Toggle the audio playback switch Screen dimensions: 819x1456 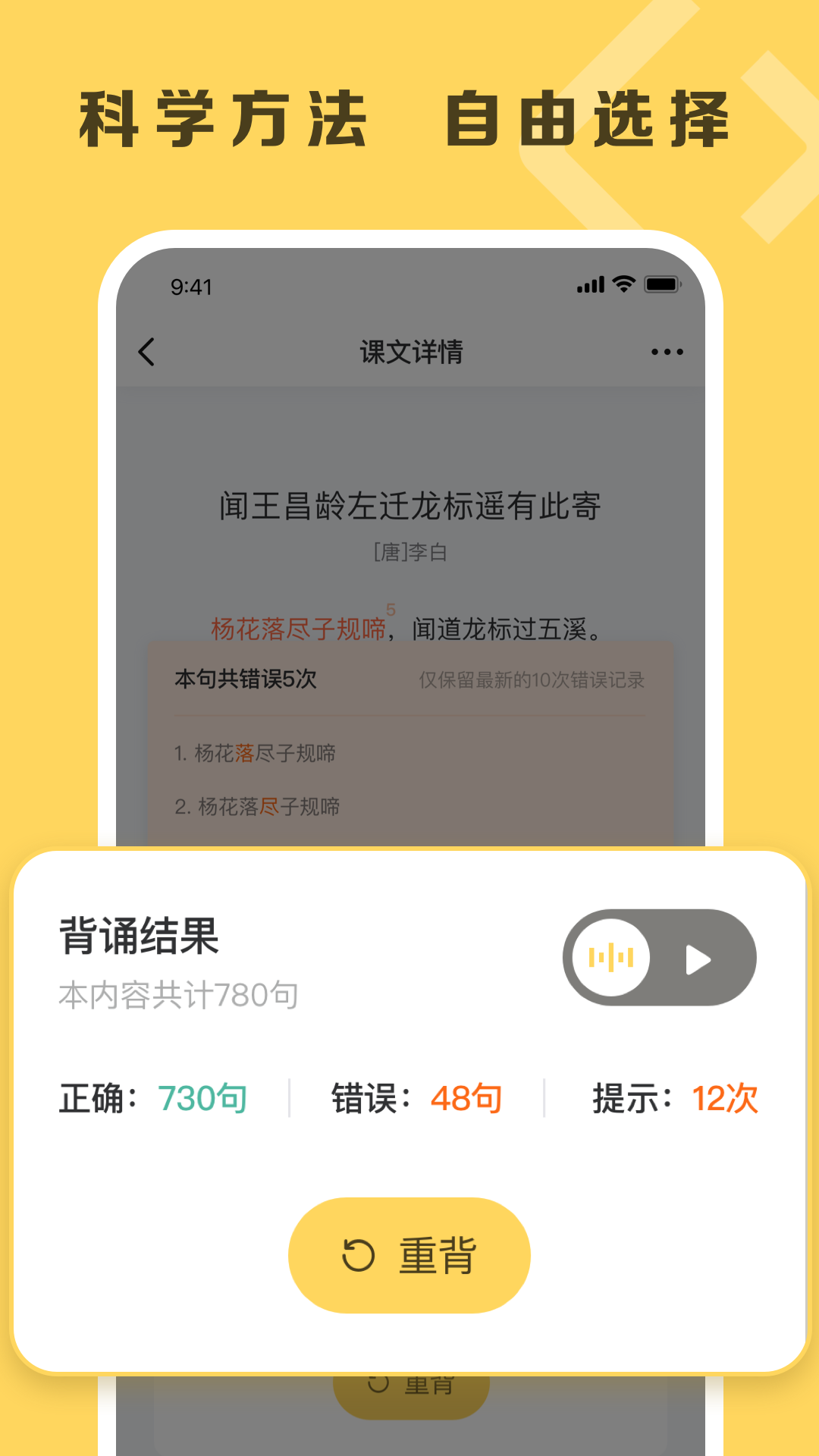pos(659,957)
